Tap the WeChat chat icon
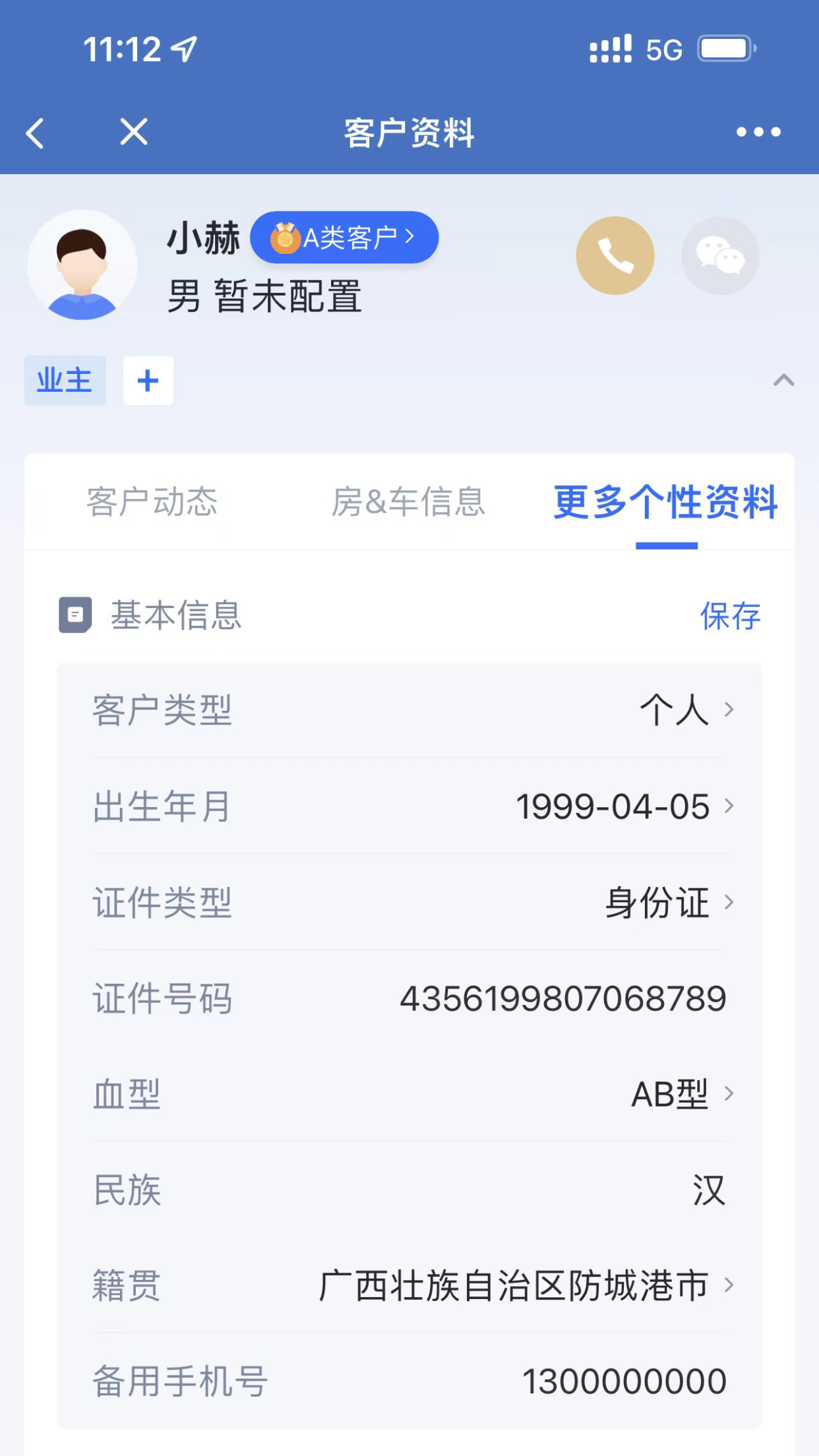Image resolution: width=819 pixels, height=1456 pixels. [720, 256]
